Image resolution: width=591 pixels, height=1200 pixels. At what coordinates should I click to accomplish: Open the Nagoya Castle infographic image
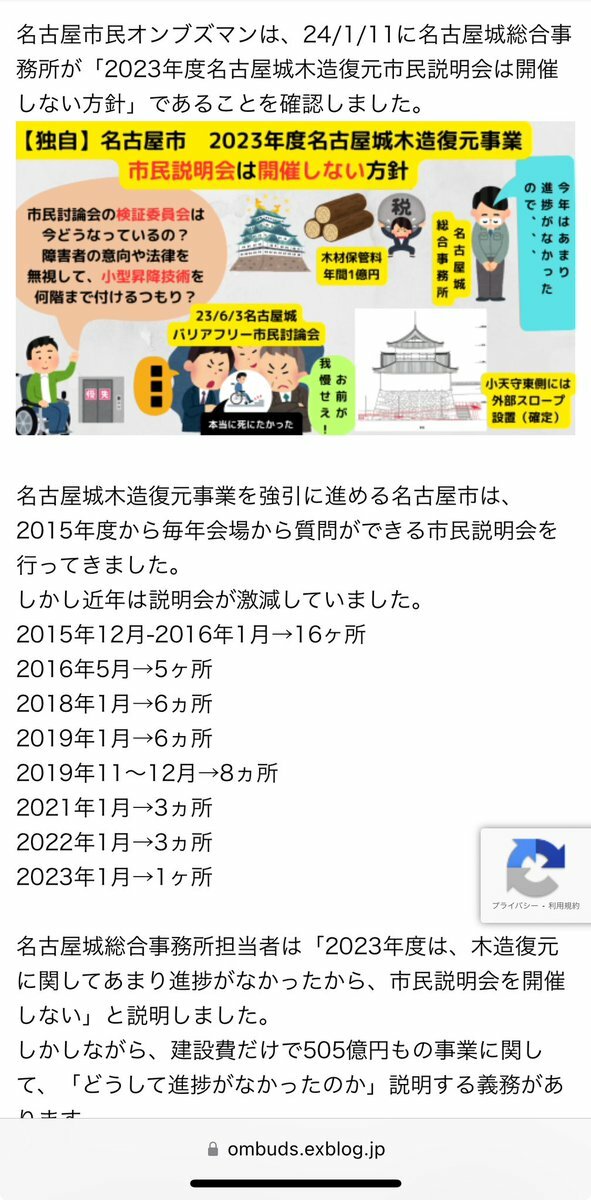point(295,279)
